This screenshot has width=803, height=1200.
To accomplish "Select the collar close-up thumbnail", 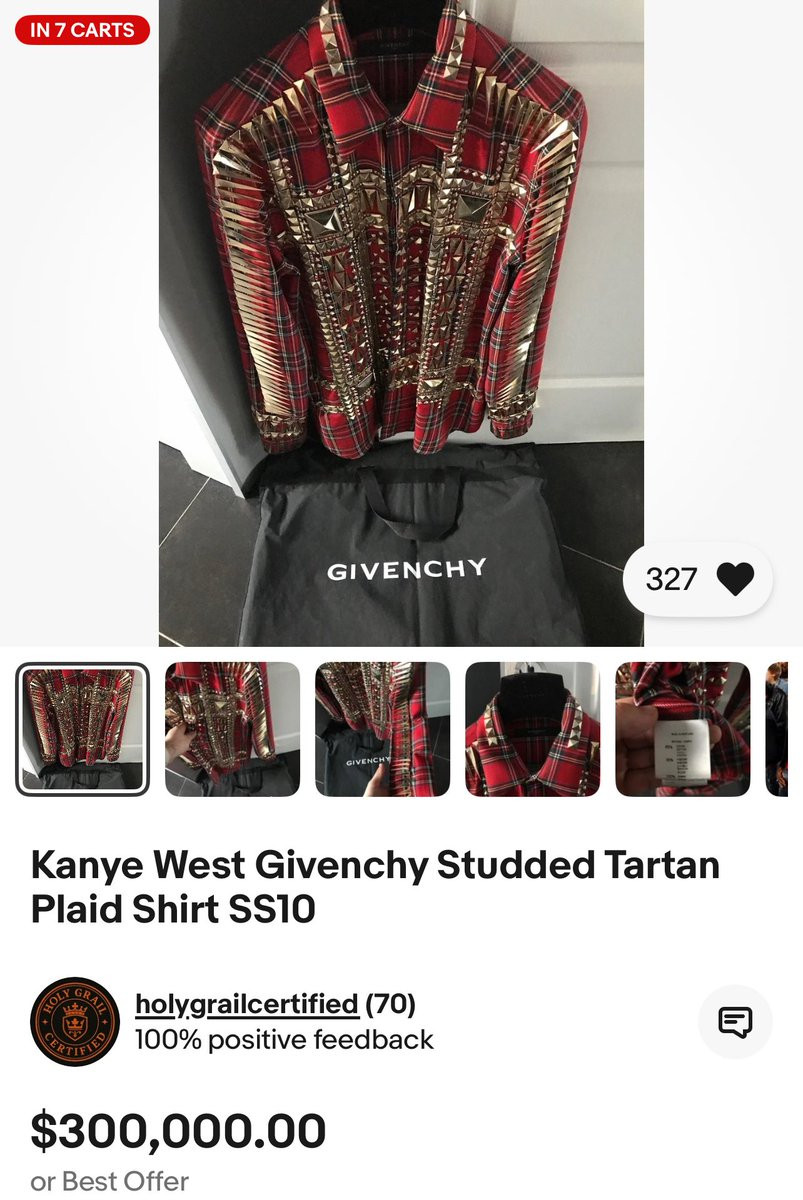I will point(532,729).
